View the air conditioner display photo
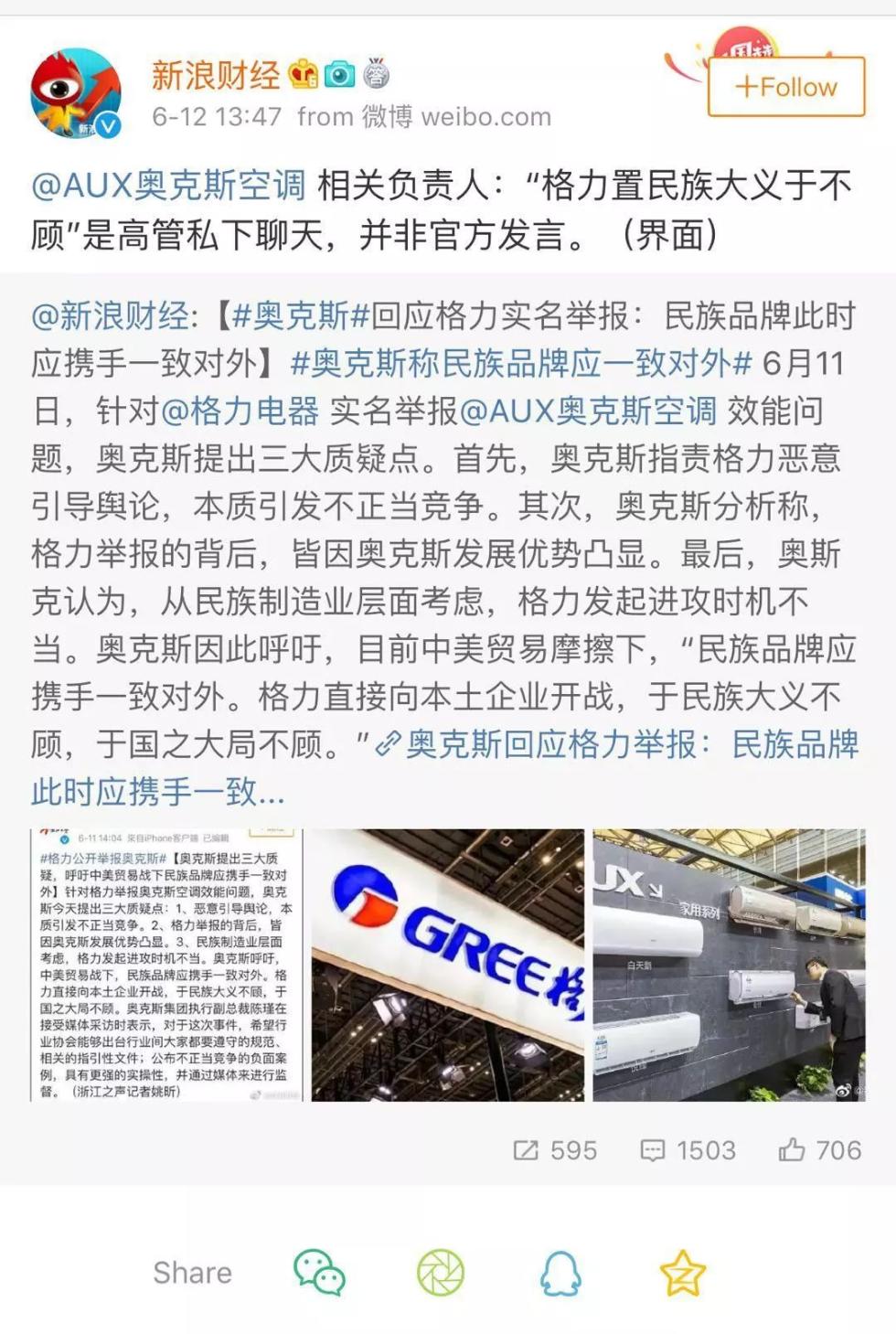 [729, 965]
